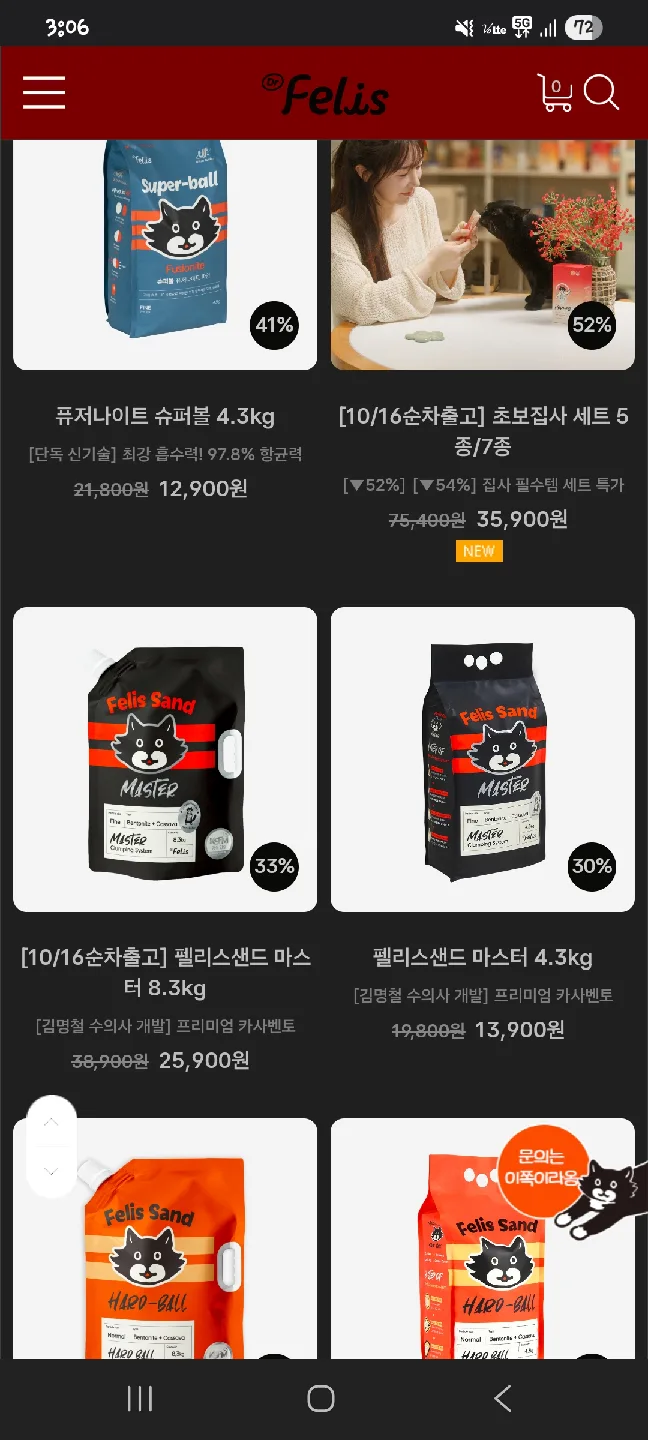Jump to the top with the up arrow
The height and width of the screenshot is (1440, 648).
[x=51, y=1122]
